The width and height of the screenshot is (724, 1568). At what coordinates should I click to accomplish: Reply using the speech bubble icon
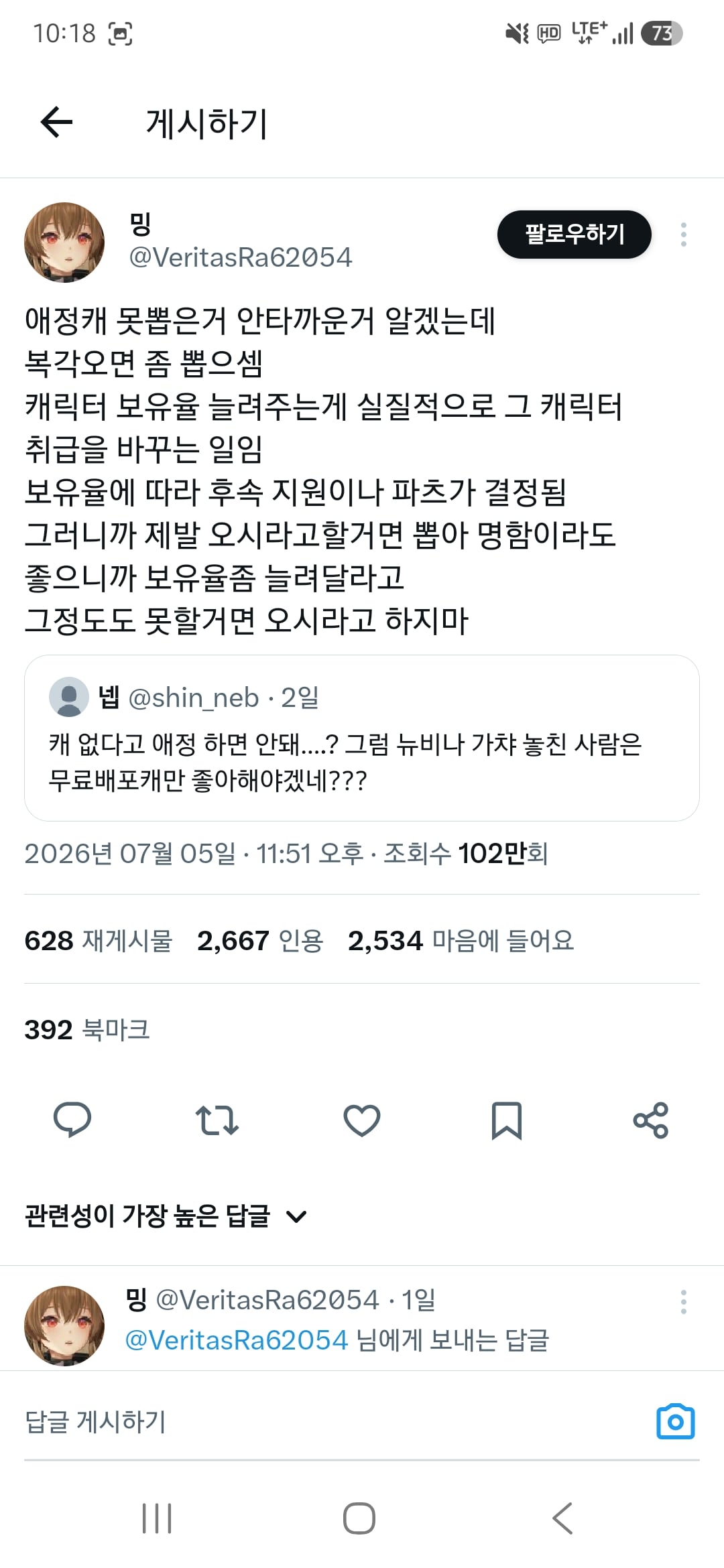[x=72, y=1120]
